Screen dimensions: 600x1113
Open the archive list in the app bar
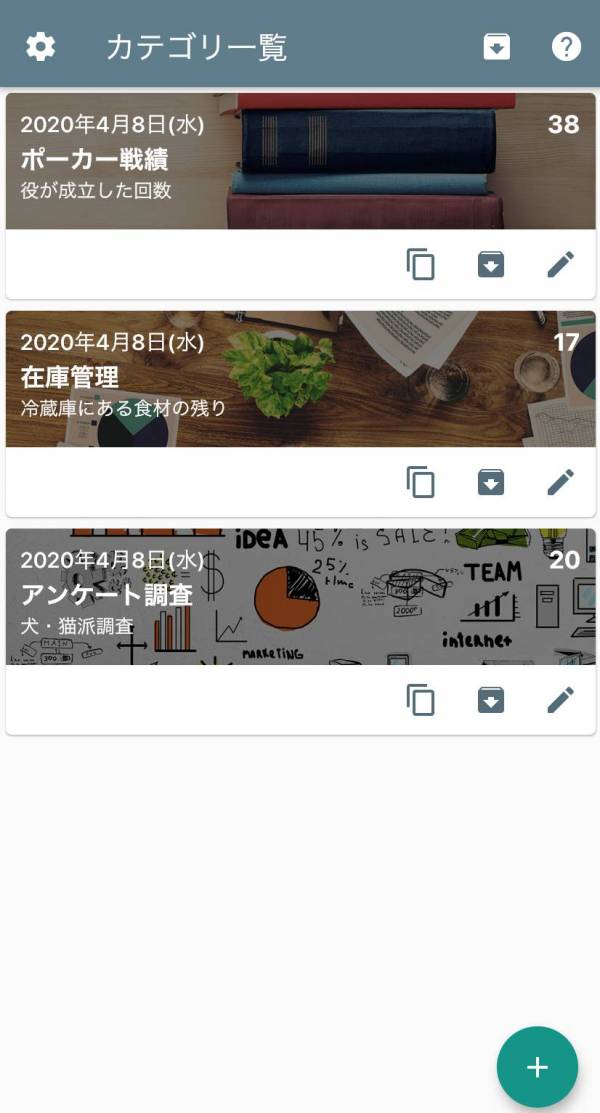(497, 46)
